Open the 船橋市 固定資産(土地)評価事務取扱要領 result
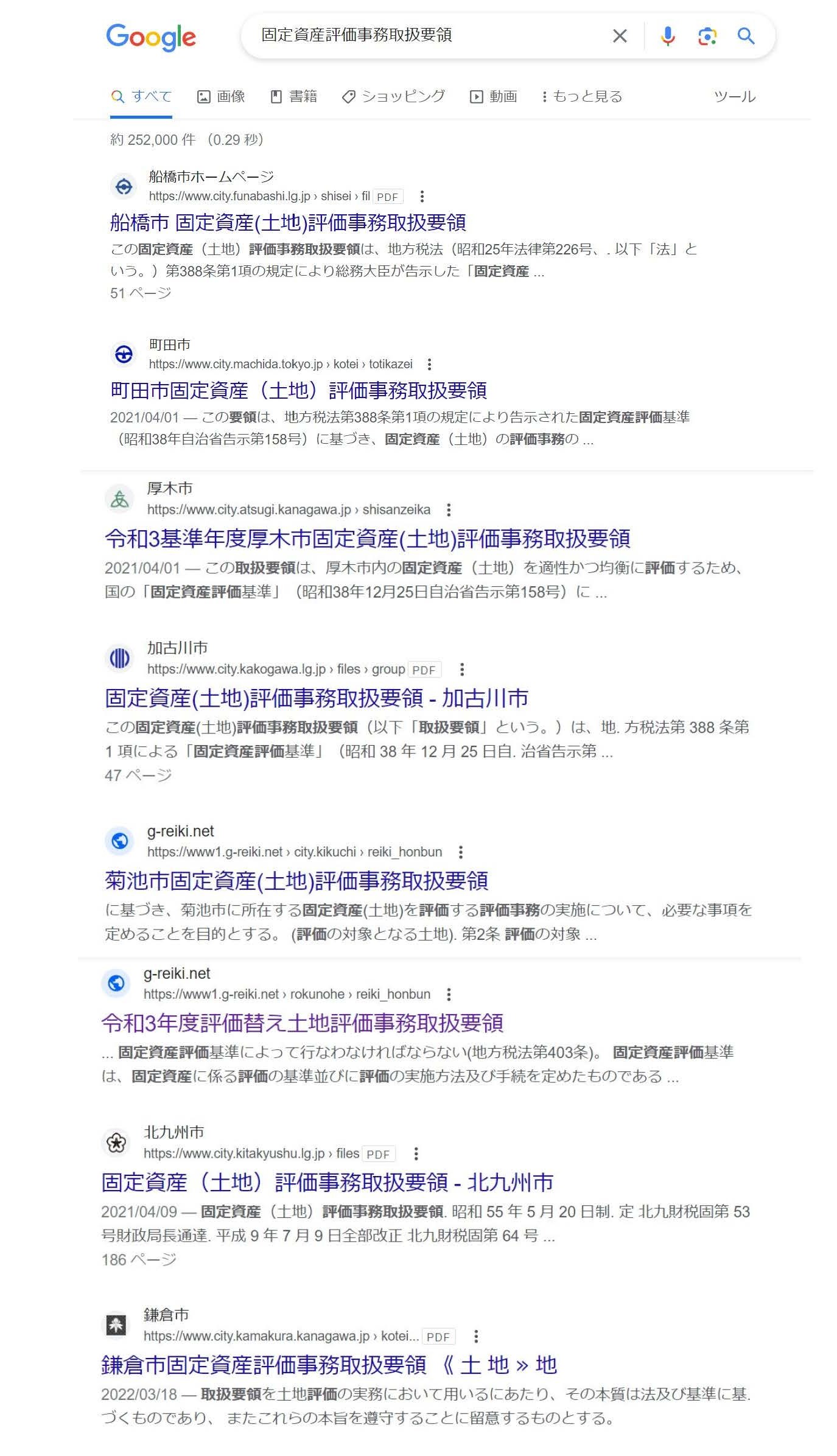This screenshot has height=1456, width=837. pos(288,223)
